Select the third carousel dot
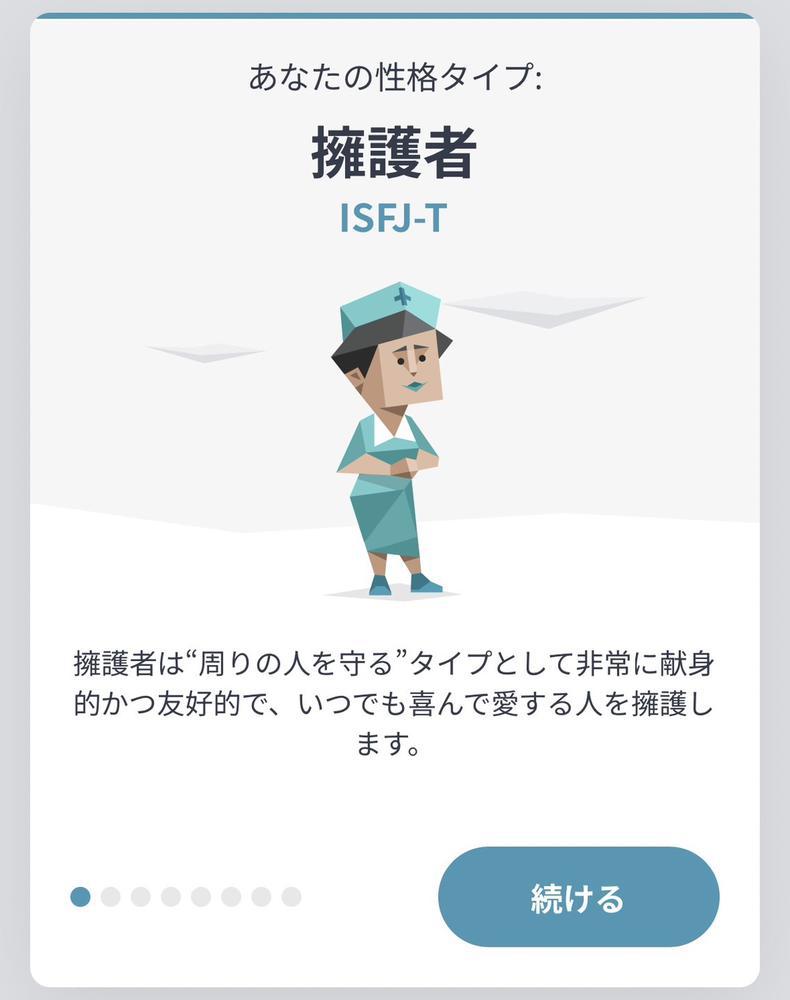Image resolution: width=790 pixels, height=1000 pixels. click(x=140, y=896)
